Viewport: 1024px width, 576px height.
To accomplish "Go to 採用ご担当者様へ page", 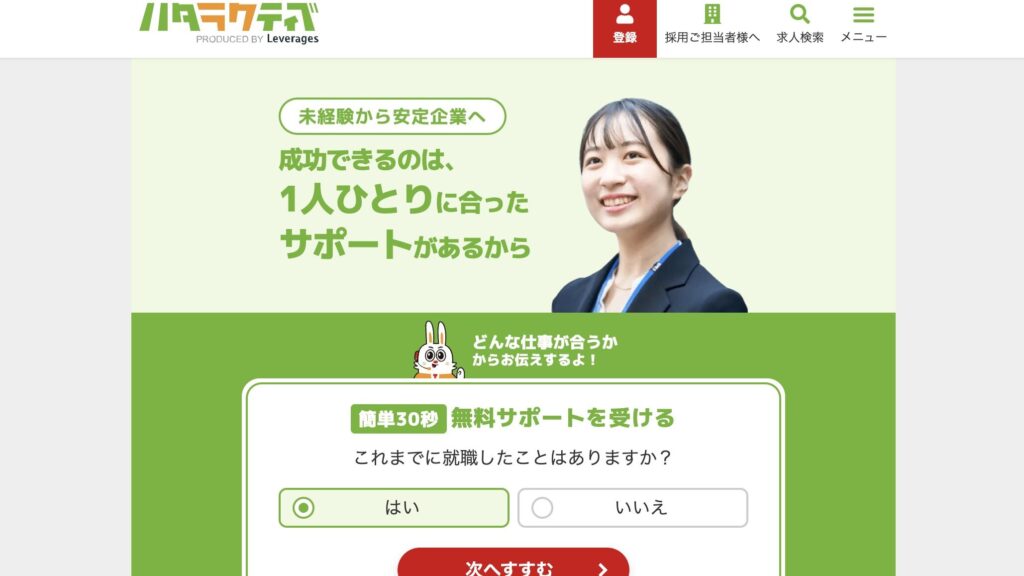I will (x=712, y=26).
